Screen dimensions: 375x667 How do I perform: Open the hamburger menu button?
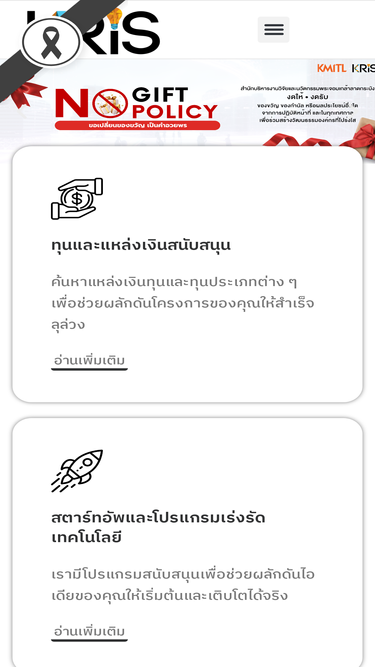click(273, 29)
